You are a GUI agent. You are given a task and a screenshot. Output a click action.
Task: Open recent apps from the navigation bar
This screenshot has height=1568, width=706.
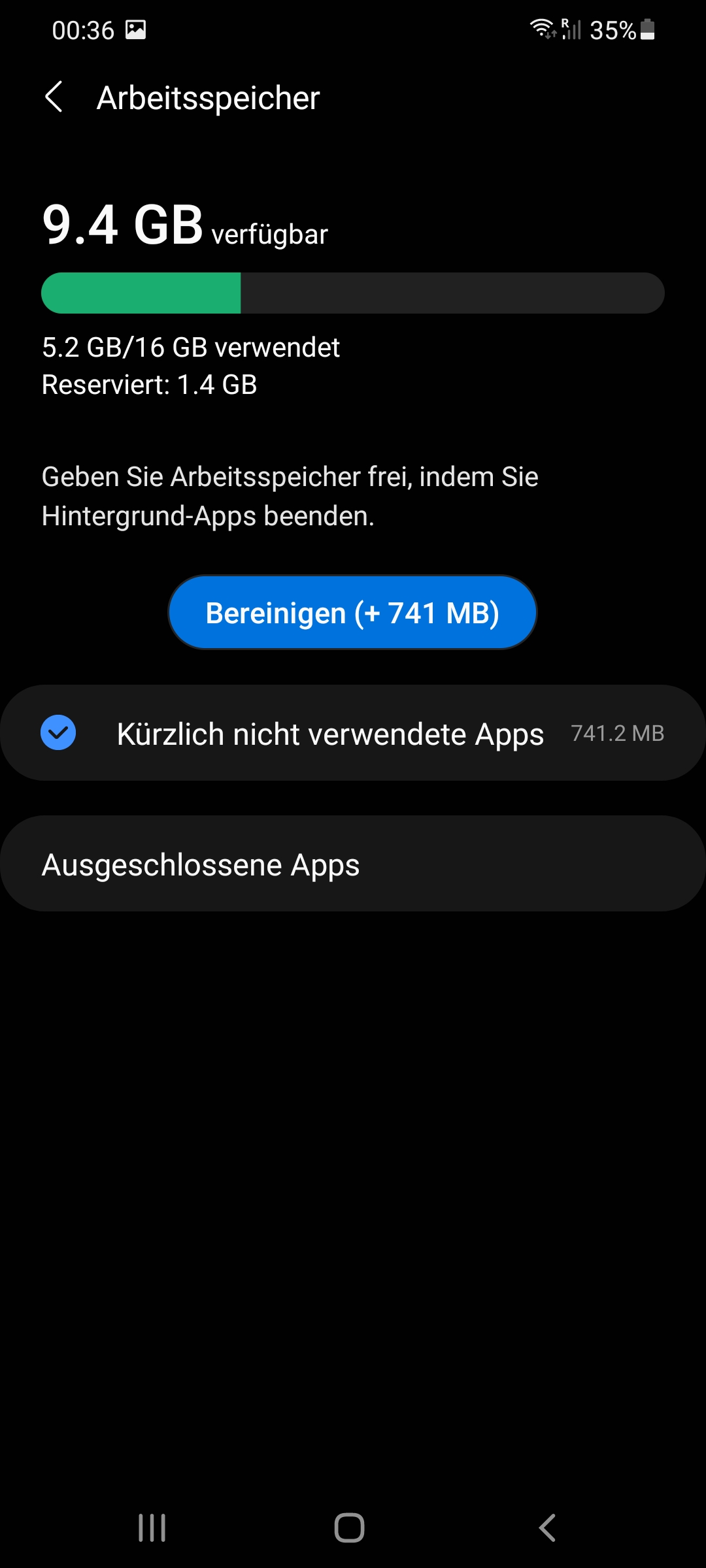tap(152, 1528)
